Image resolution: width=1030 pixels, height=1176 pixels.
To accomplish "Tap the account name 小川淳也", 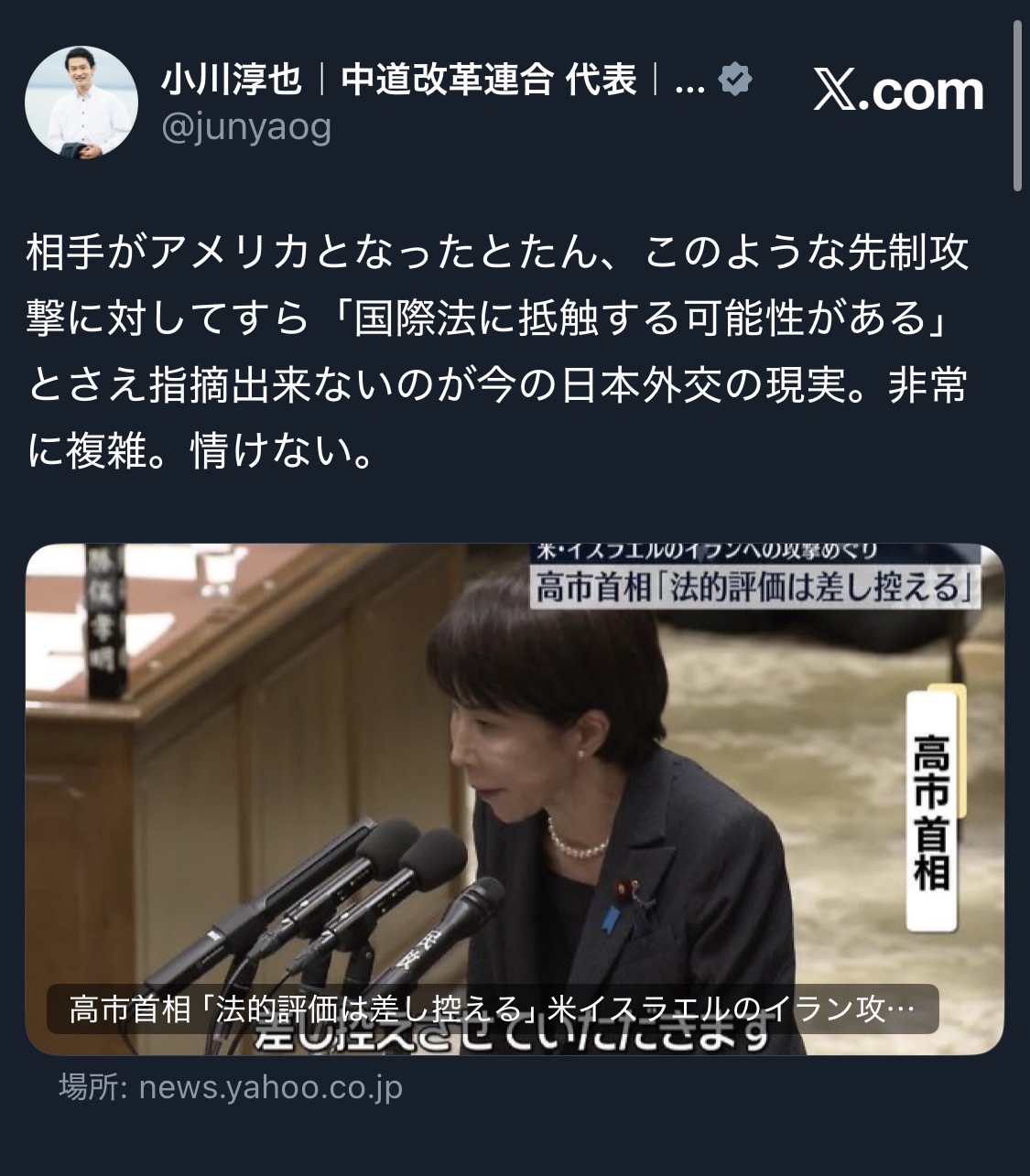I will (232, 81).
